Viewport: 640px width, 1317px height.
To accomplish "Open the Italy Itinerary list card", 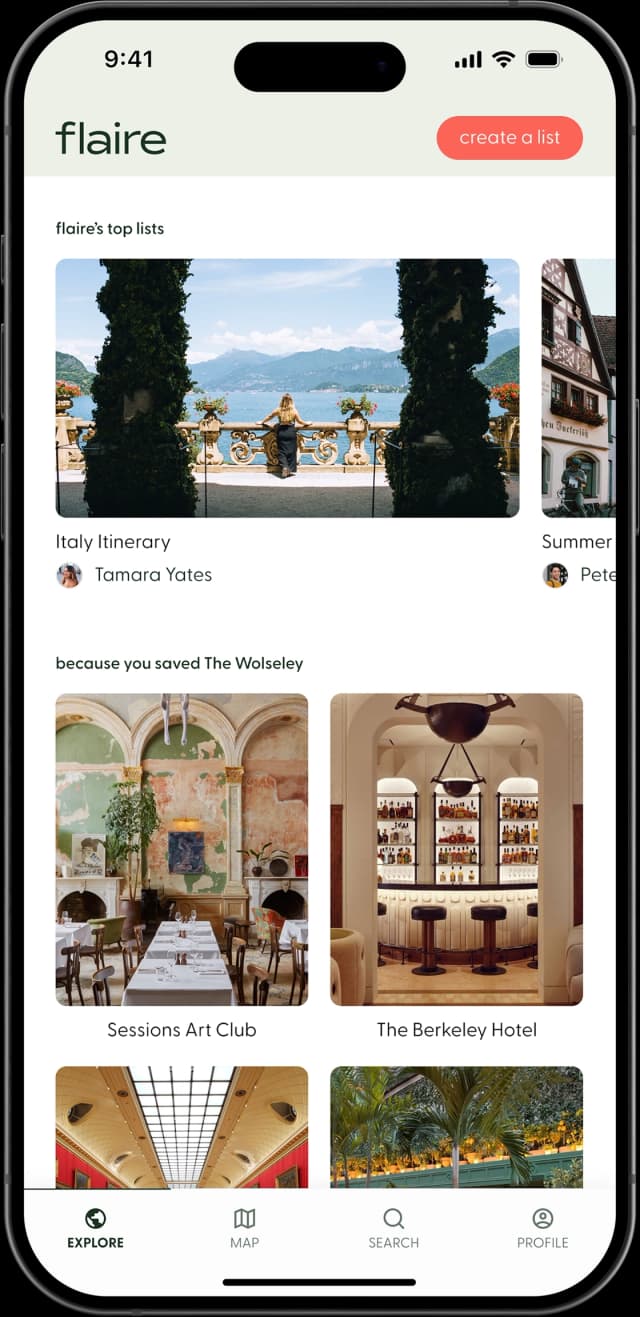I will click(287, 388).
